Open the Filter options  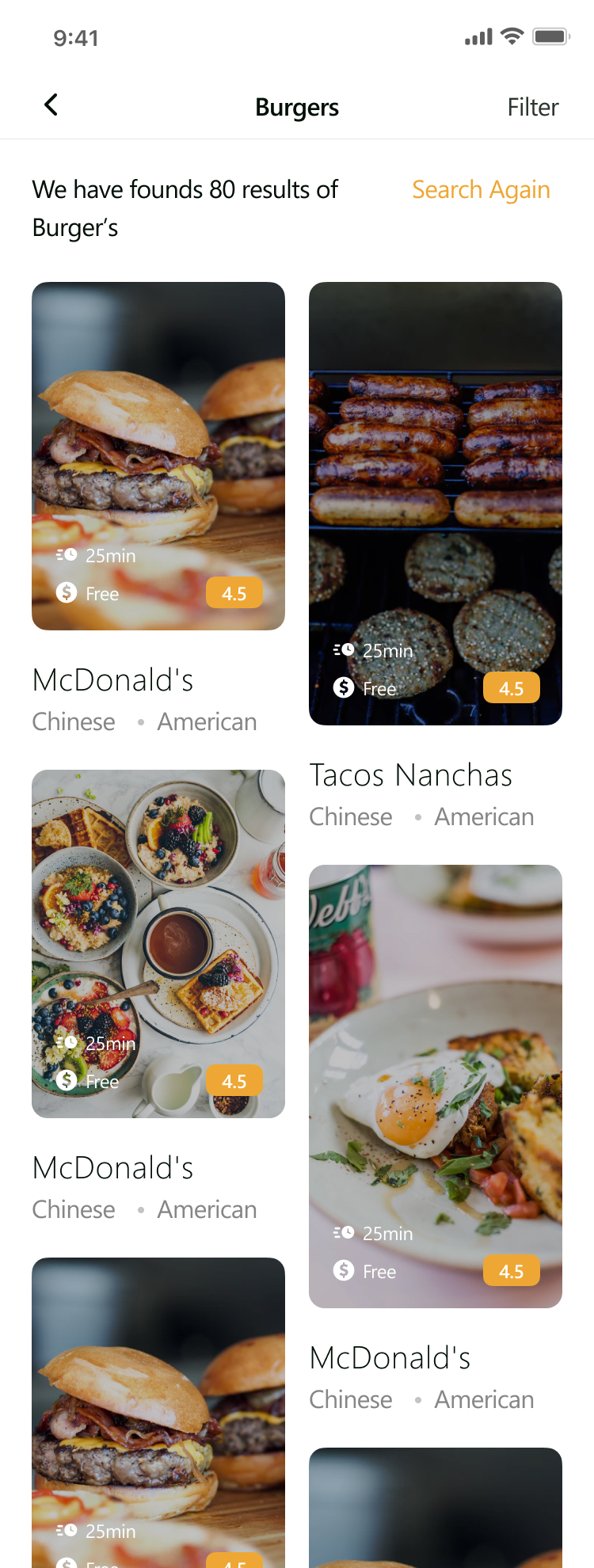532,107
